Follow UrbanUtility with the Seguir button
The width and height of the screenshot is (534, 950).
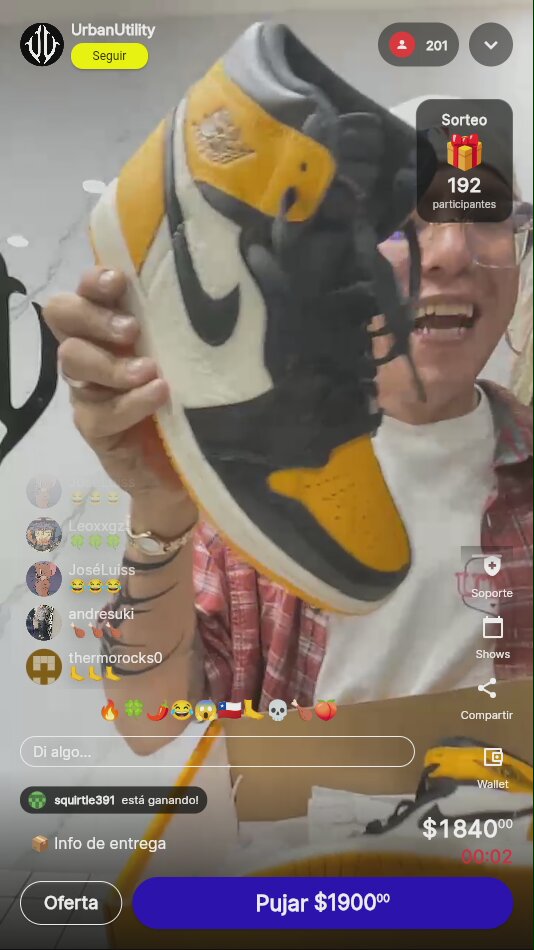tap(109, 56)
